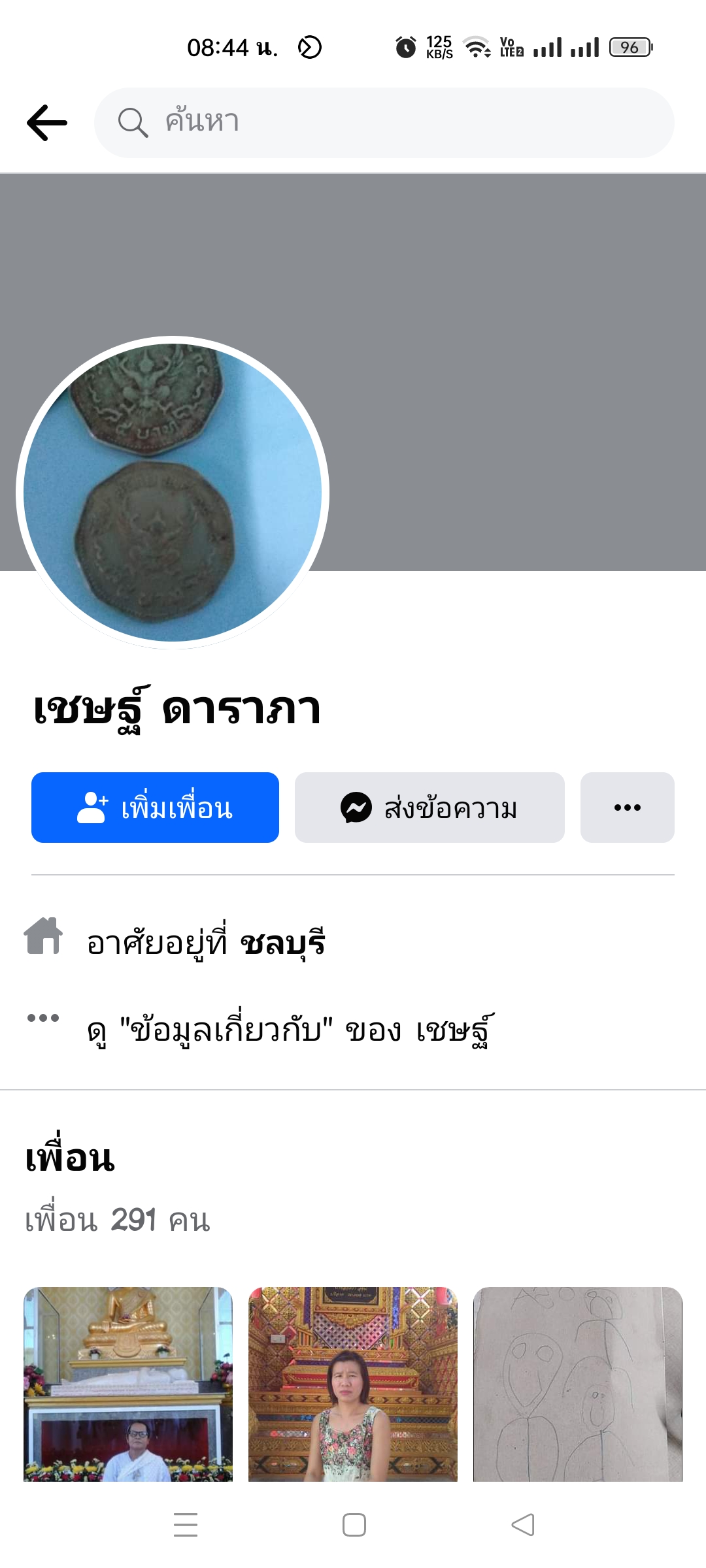The width and height of the screenshot is (706, 1568).
Task: Open friend tile with pencil sketch drawing
Action: click(x=578, y=1384)
